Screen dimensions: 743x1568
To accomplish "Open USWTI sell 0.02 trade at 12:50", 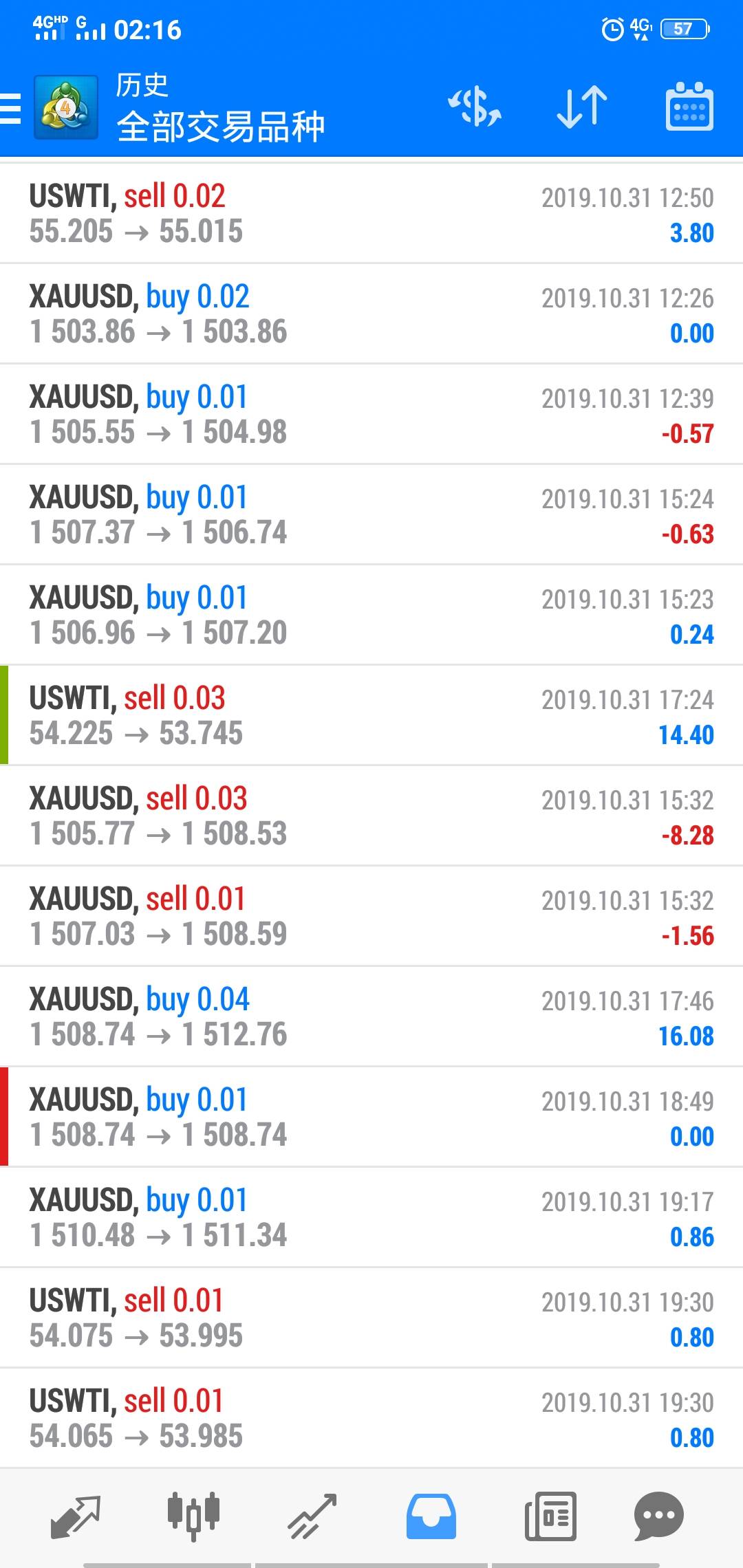I will click(371, 214).
